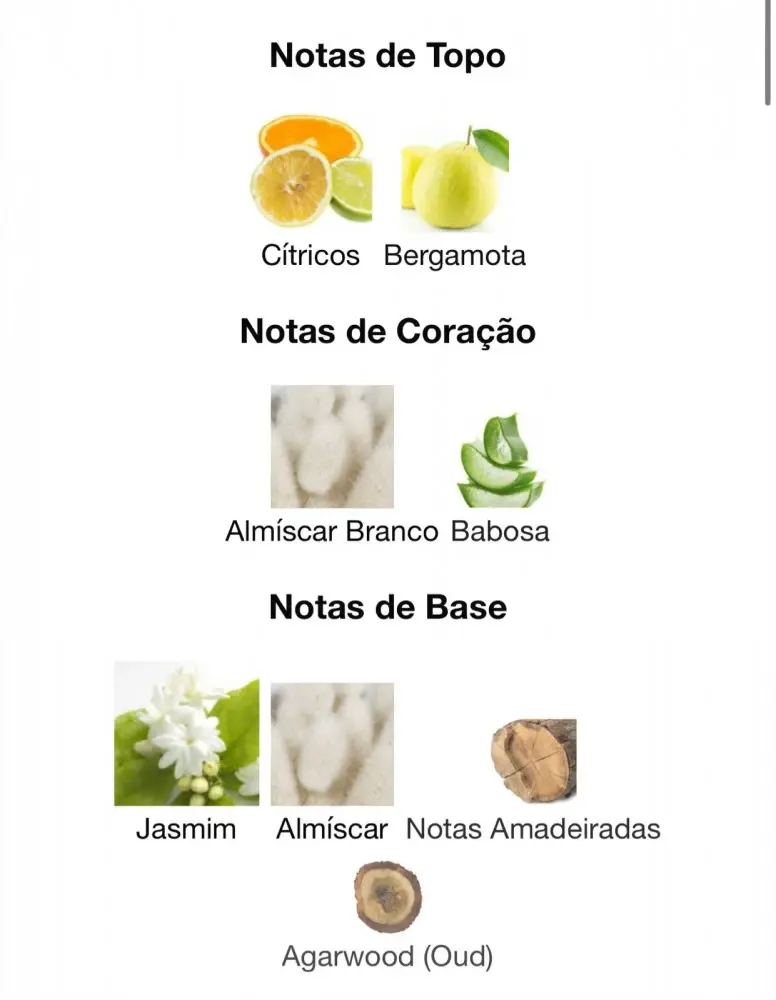View the Notas Amadeiradas note
Viewport: 776px width, 1000px height.
point(533,760)
